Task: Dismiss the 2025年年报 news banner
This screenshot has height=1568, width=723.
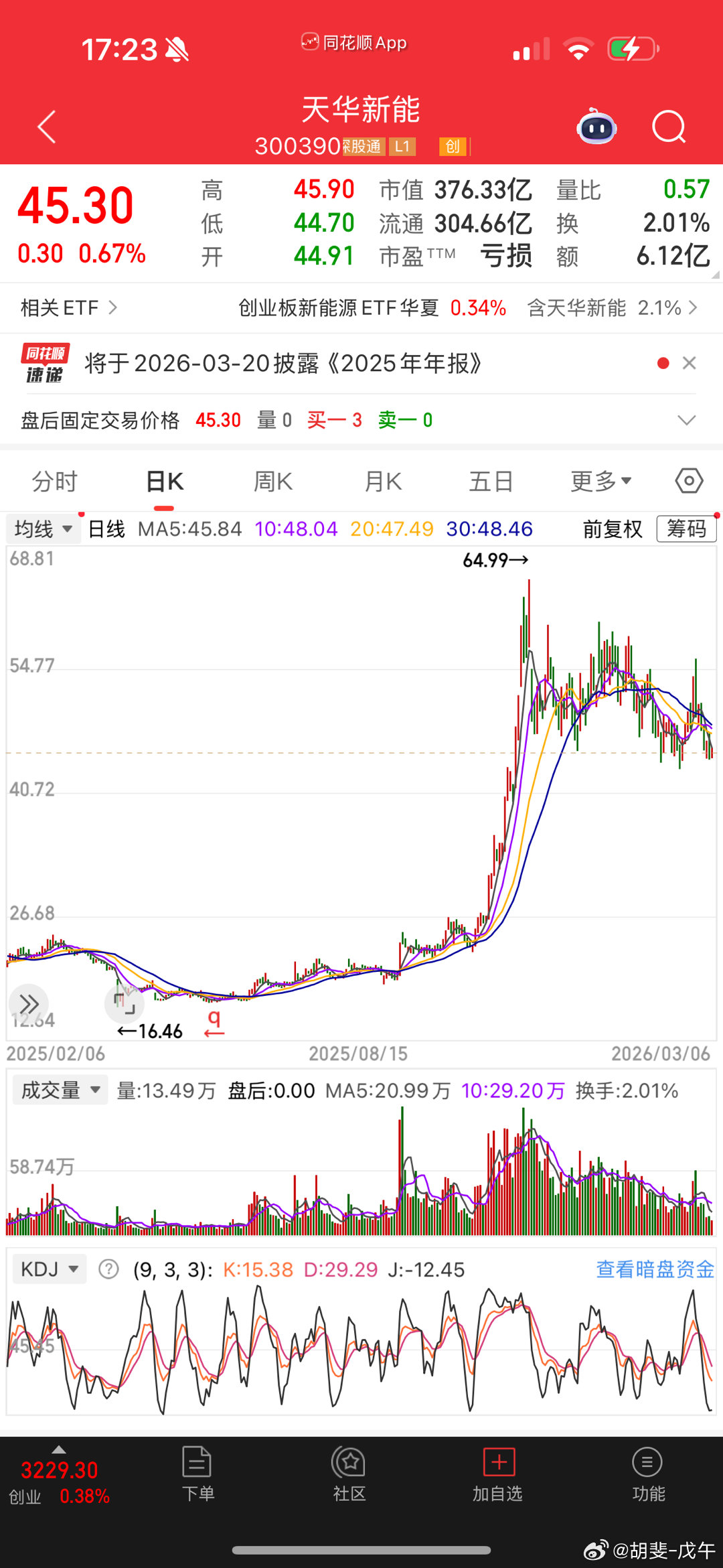Action: [x=690, y=362]
